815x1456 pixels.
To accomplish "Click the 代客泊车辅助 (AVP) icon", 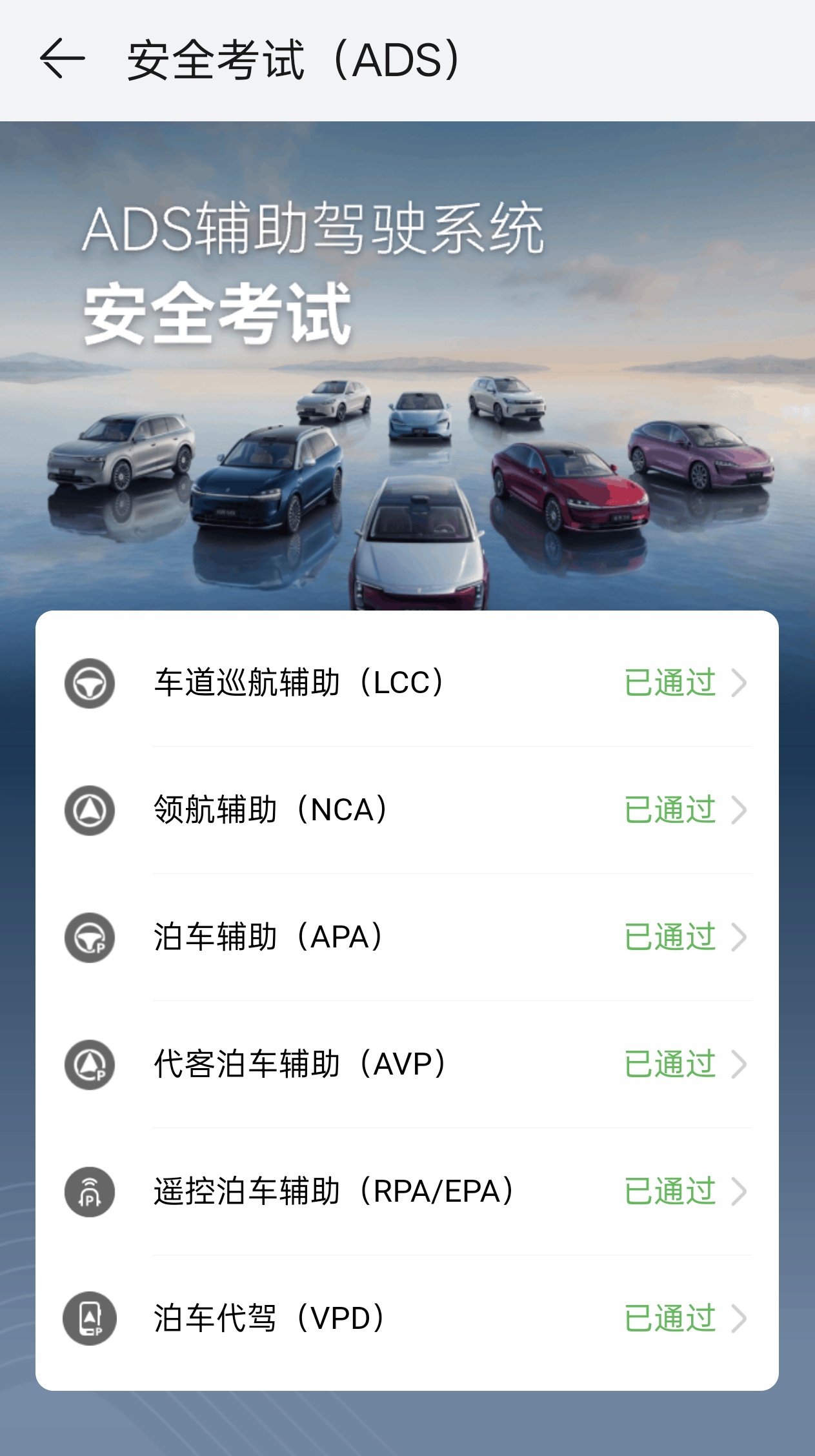I will [x=89, y=1065].
